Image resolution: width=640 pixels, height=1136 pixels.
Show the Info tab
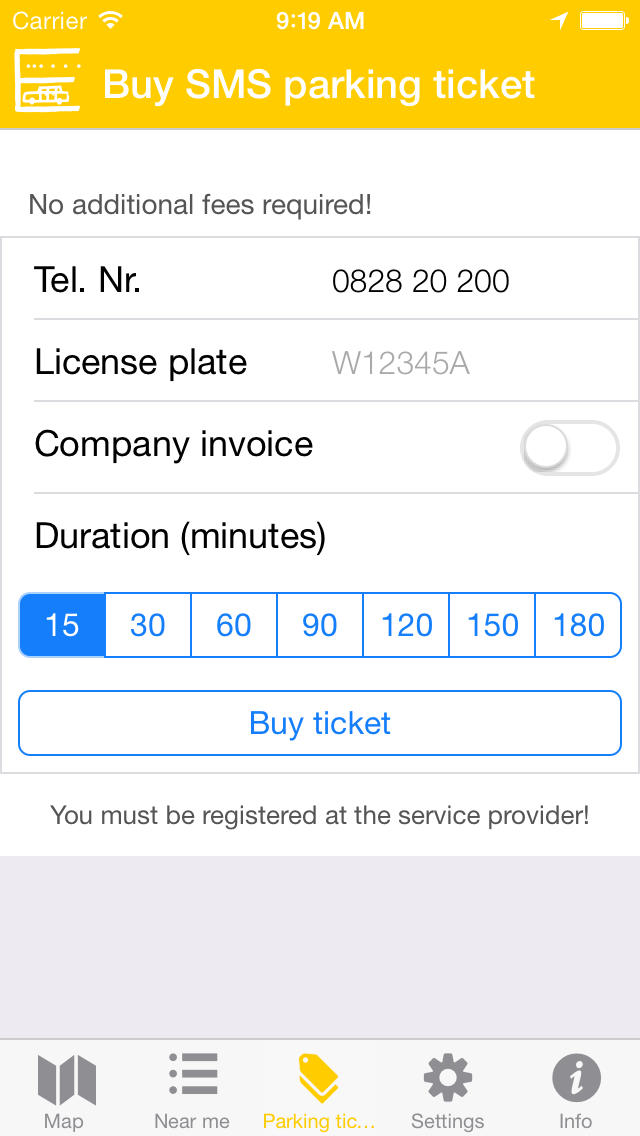(575, 1089)
